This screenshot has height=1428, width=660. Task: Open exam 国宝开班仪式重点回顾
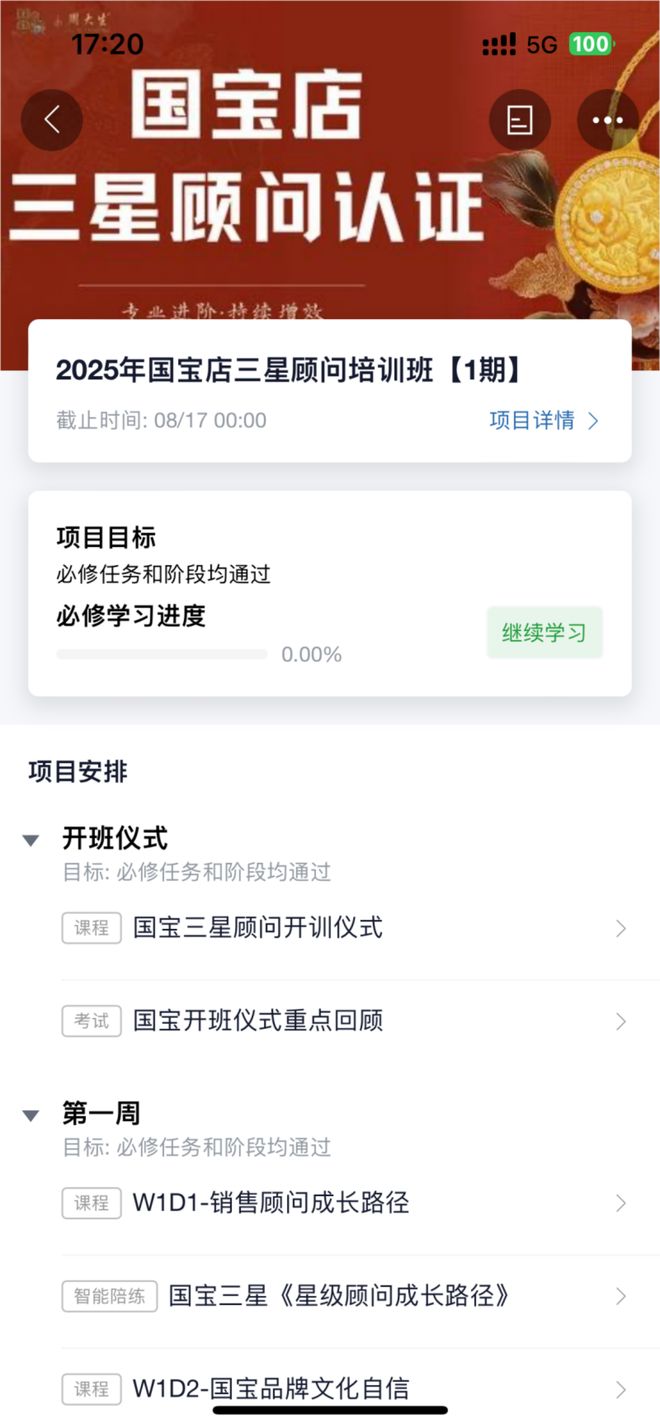(340, 1021)
